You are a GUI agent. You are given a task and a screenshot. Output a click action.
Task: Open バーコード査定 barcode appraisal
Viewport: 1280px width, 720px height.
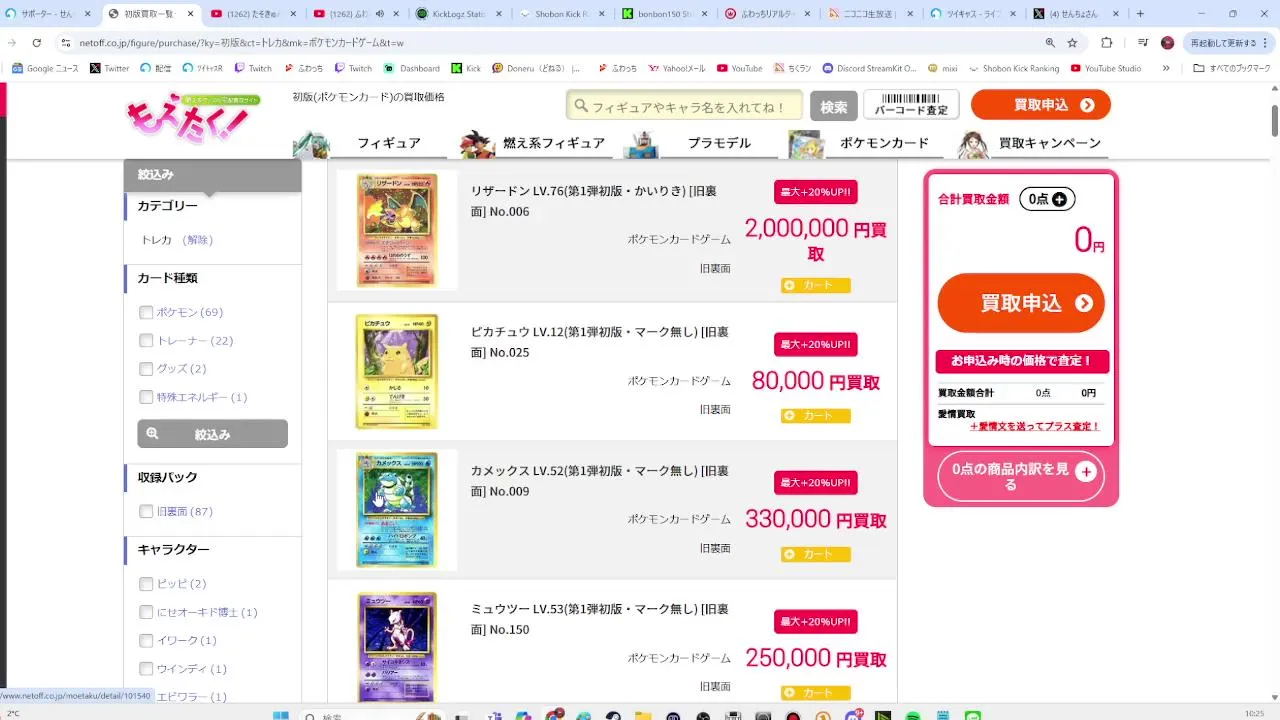click(911, 105)
